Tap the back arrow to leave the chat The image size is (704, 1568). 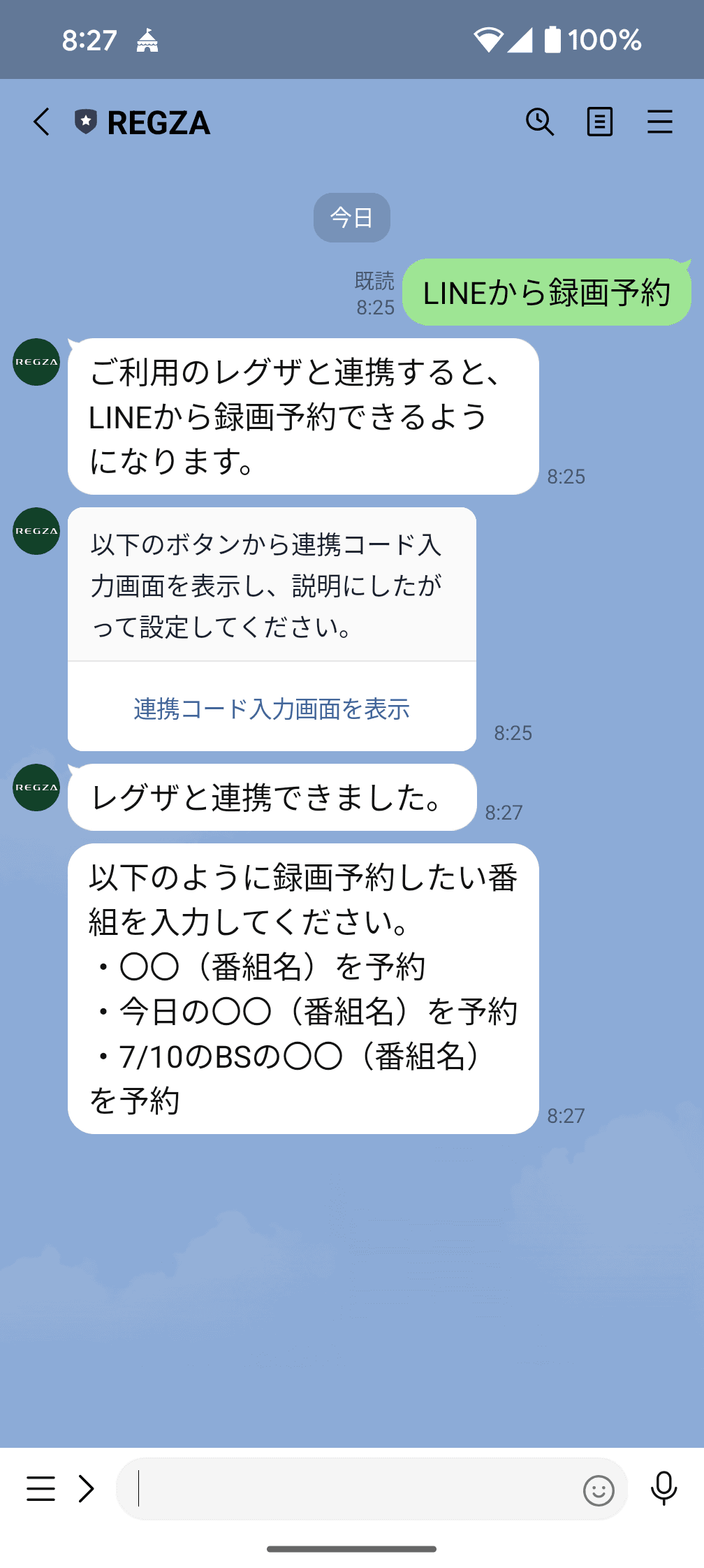pyautogui.click(x=41, y=122)
